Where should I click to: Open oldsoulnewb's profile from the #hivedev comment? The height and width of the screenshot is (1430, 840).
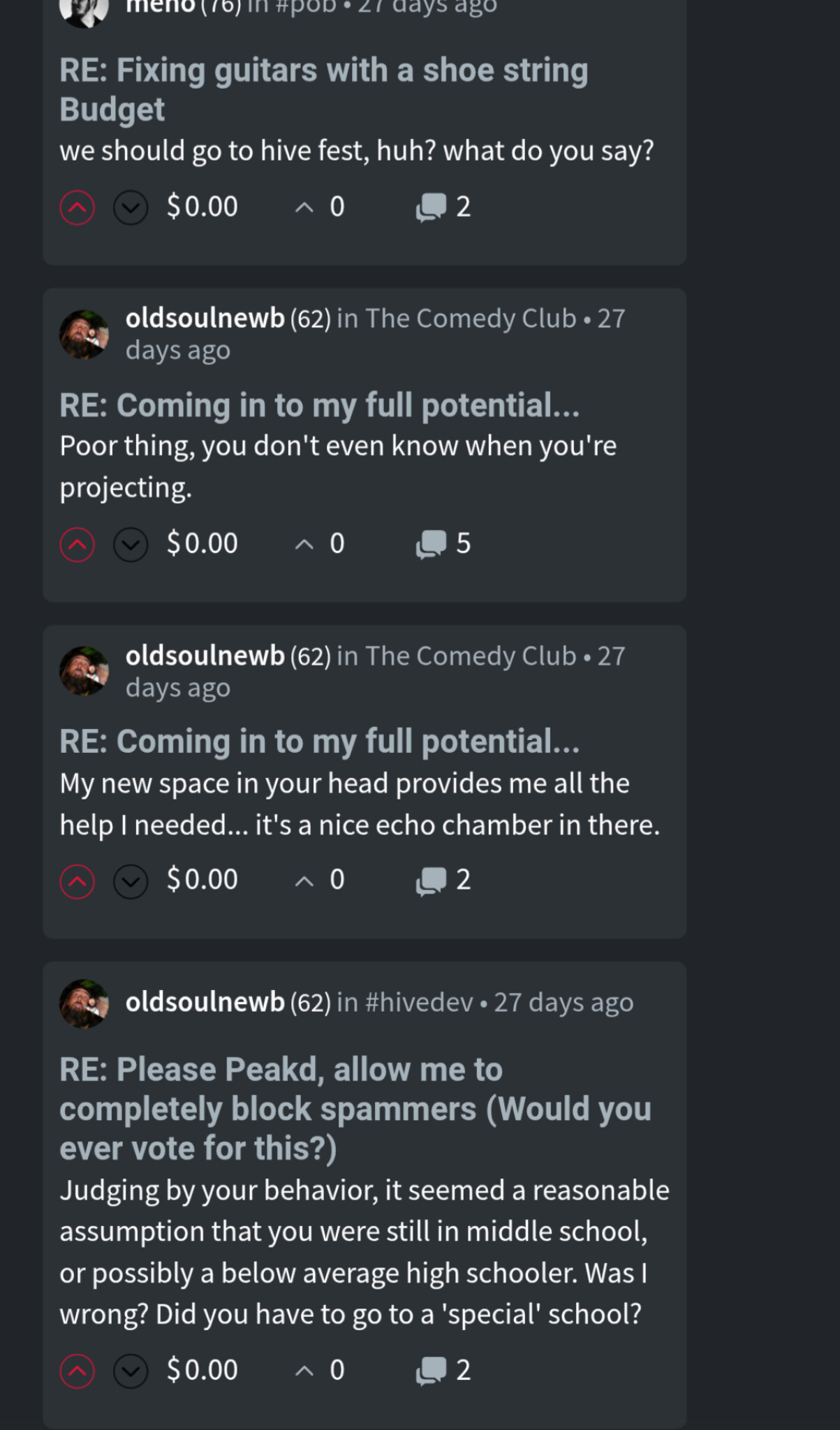coord(205,1003)
